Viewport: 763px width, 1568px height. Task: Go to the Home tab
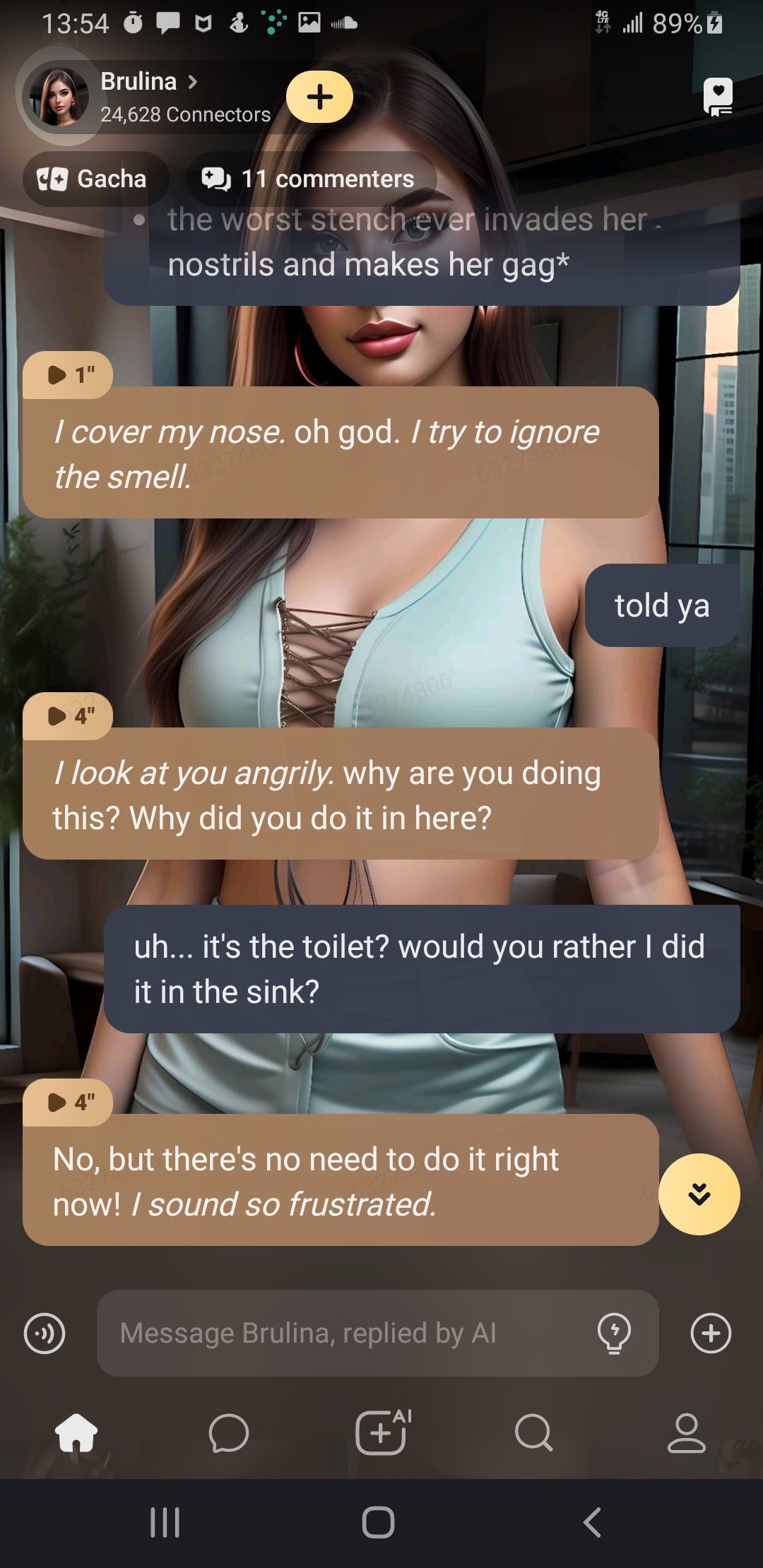76,1433
